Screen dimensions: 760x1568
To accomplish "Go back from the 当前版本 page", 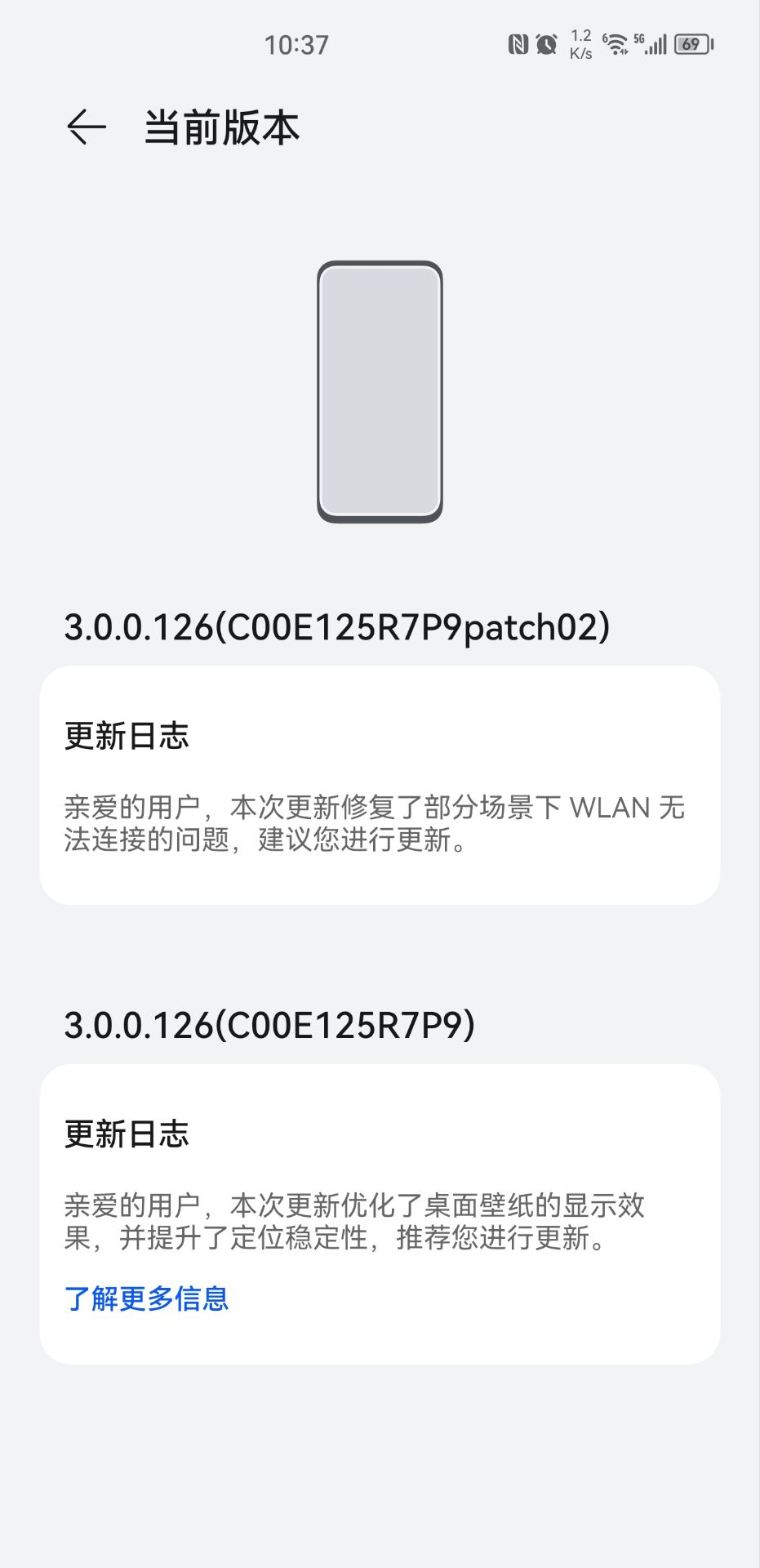I will (x=87, y=127).
